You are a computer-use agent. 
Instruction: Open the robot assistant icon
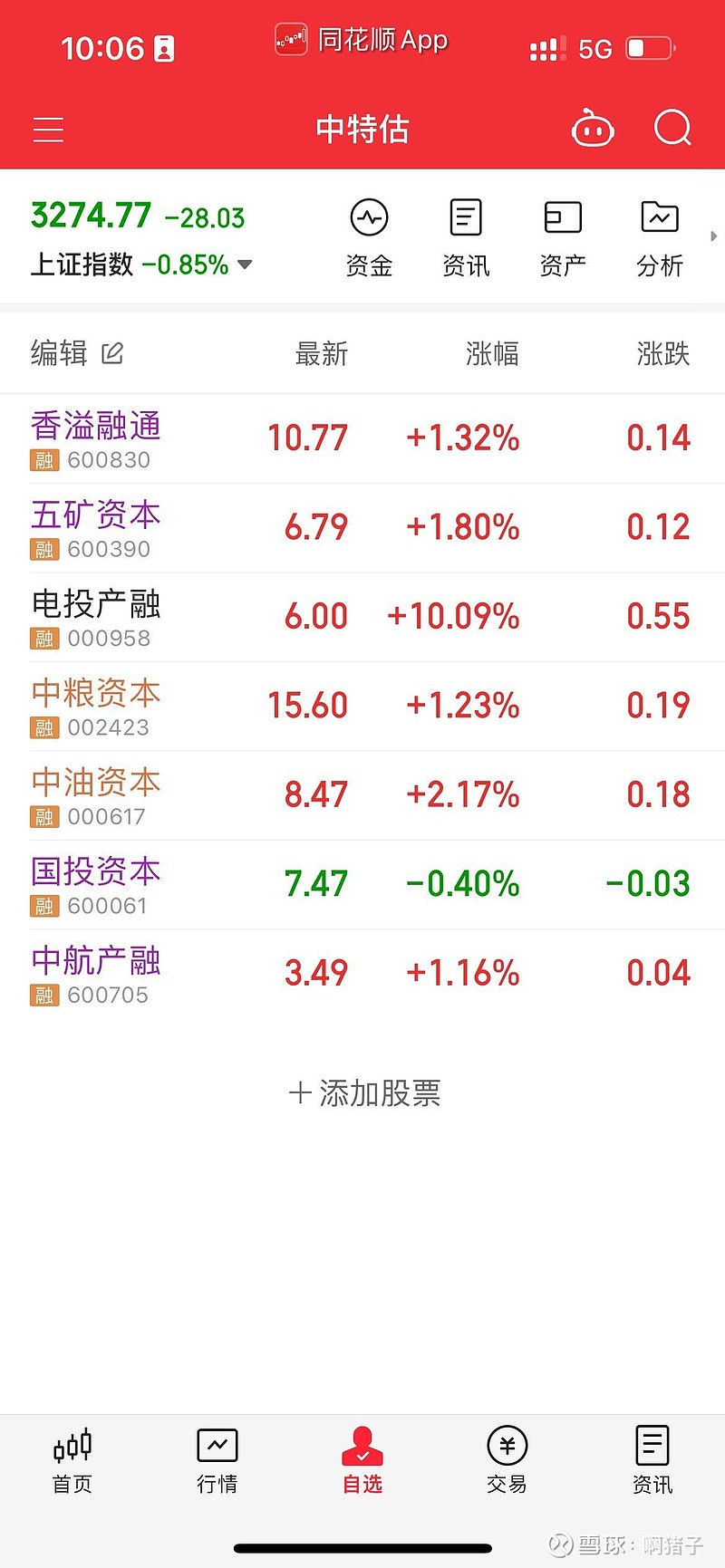(x=594, y=130)
